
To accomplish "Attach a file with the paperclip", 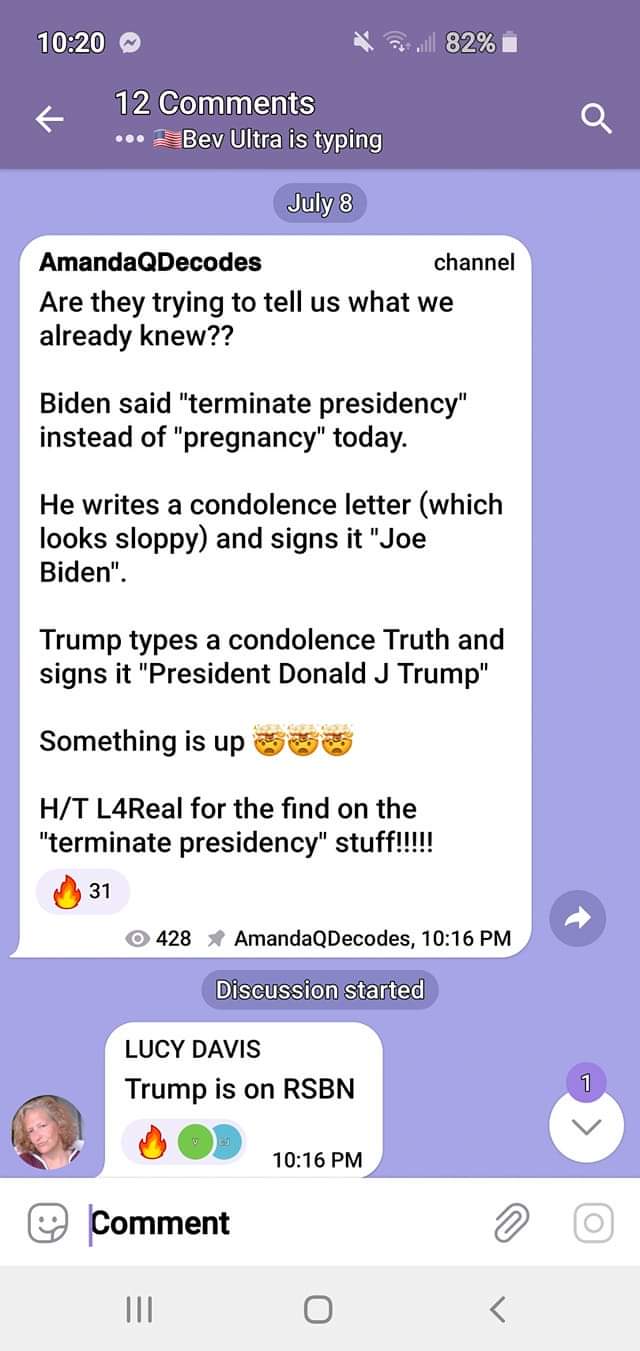I will (511, 1222).
